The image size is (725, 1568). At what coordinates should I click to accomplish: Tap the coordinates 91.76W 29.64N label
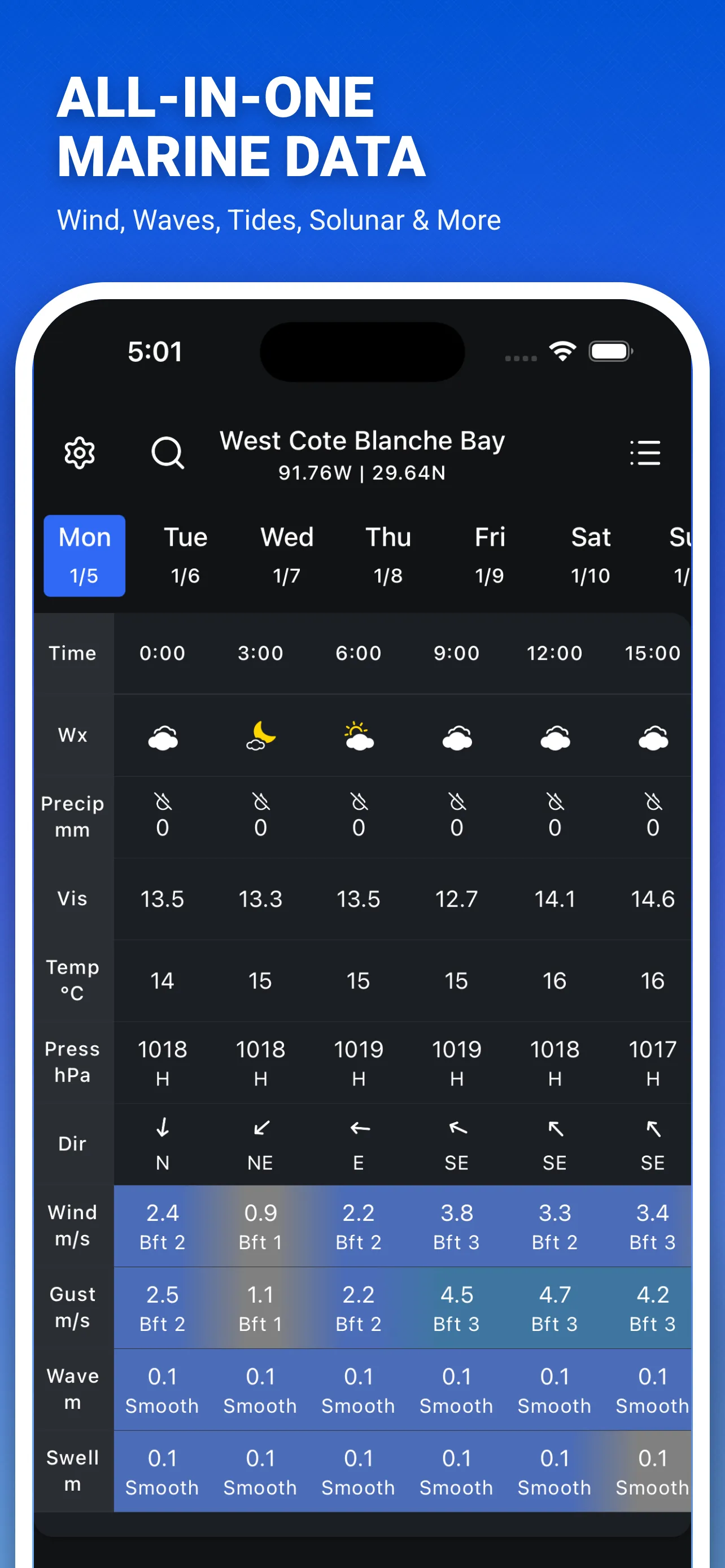361,473
